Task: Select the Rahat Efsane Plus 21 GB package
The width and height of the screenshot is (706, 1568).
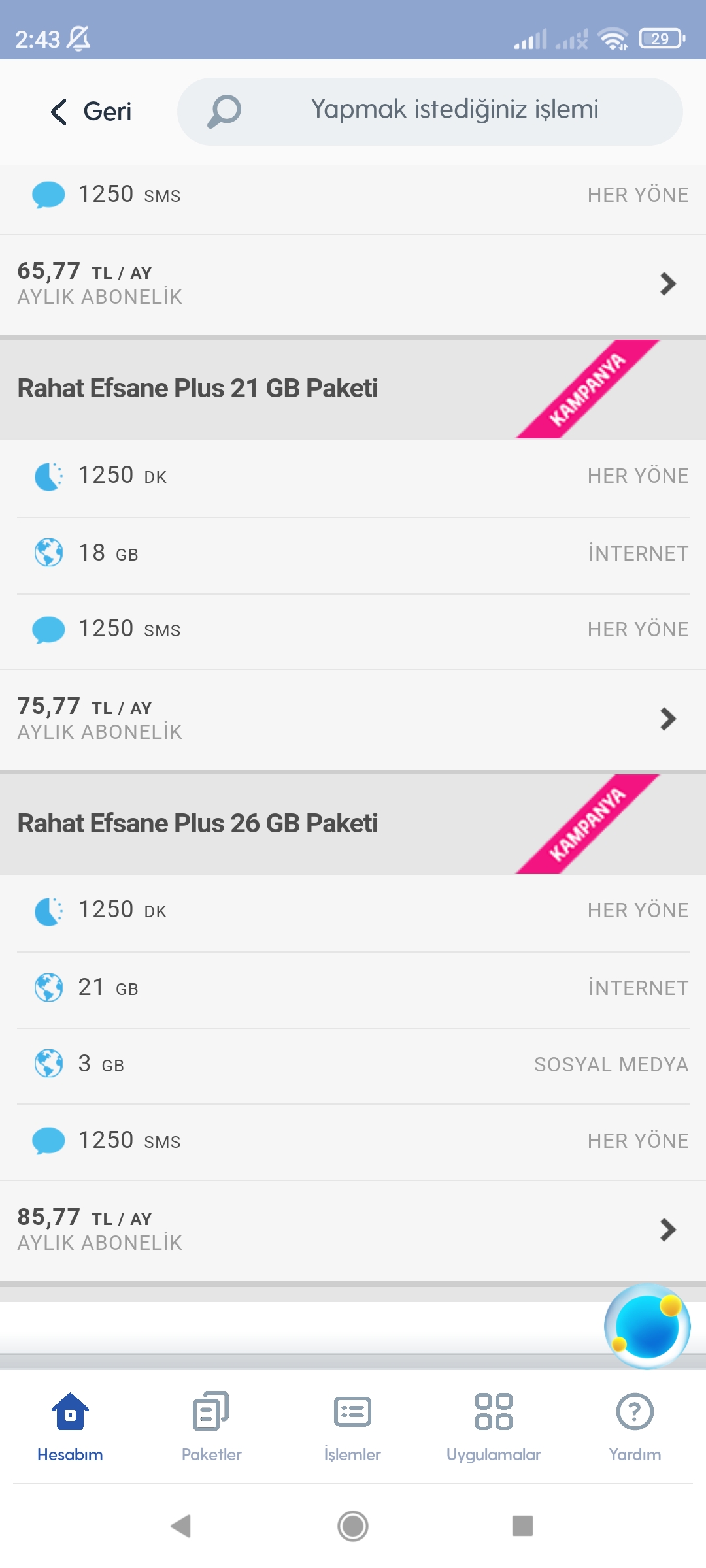Action: [197, 388]
